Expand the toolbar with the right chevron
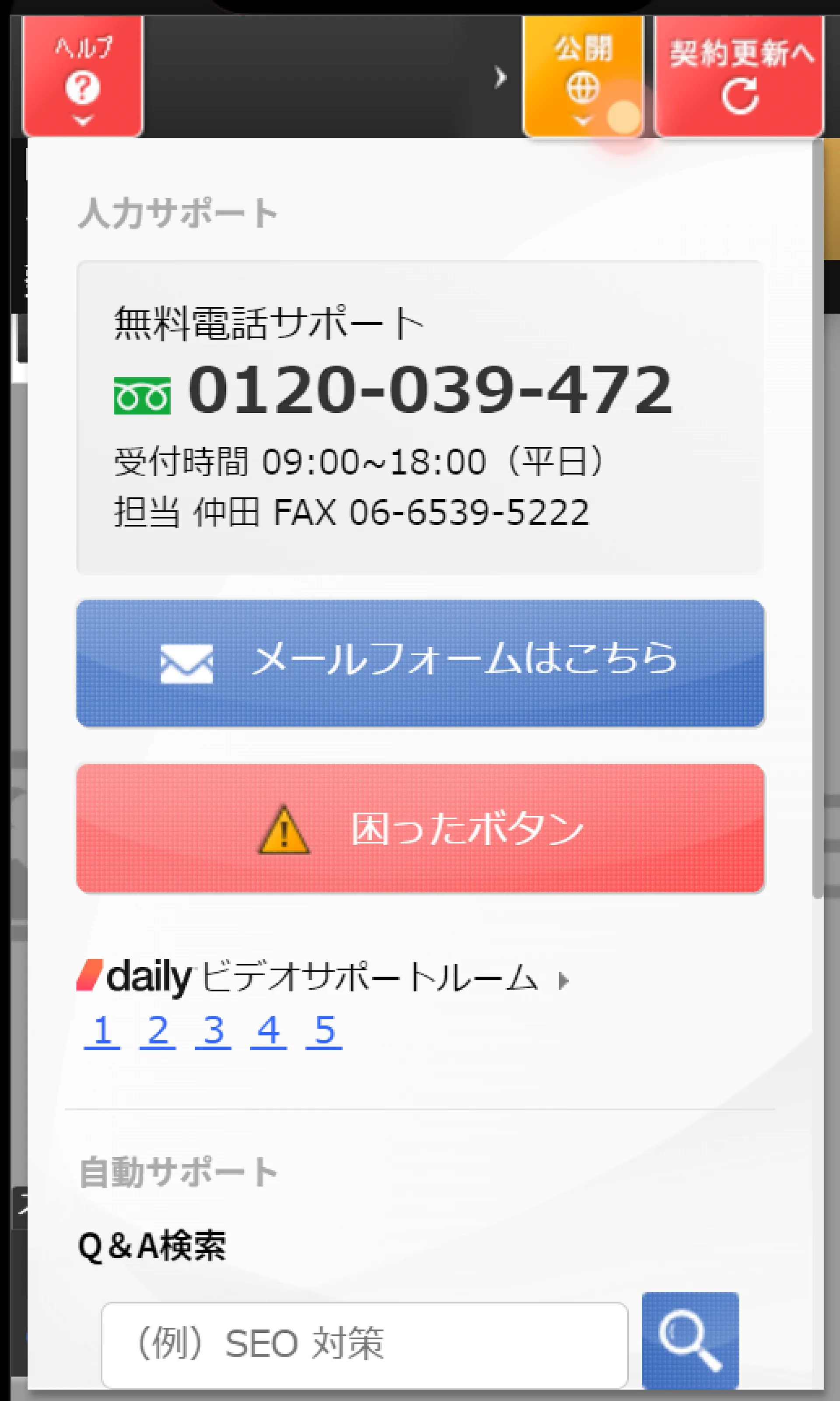Screen dimensions: 840x1401 499,77
